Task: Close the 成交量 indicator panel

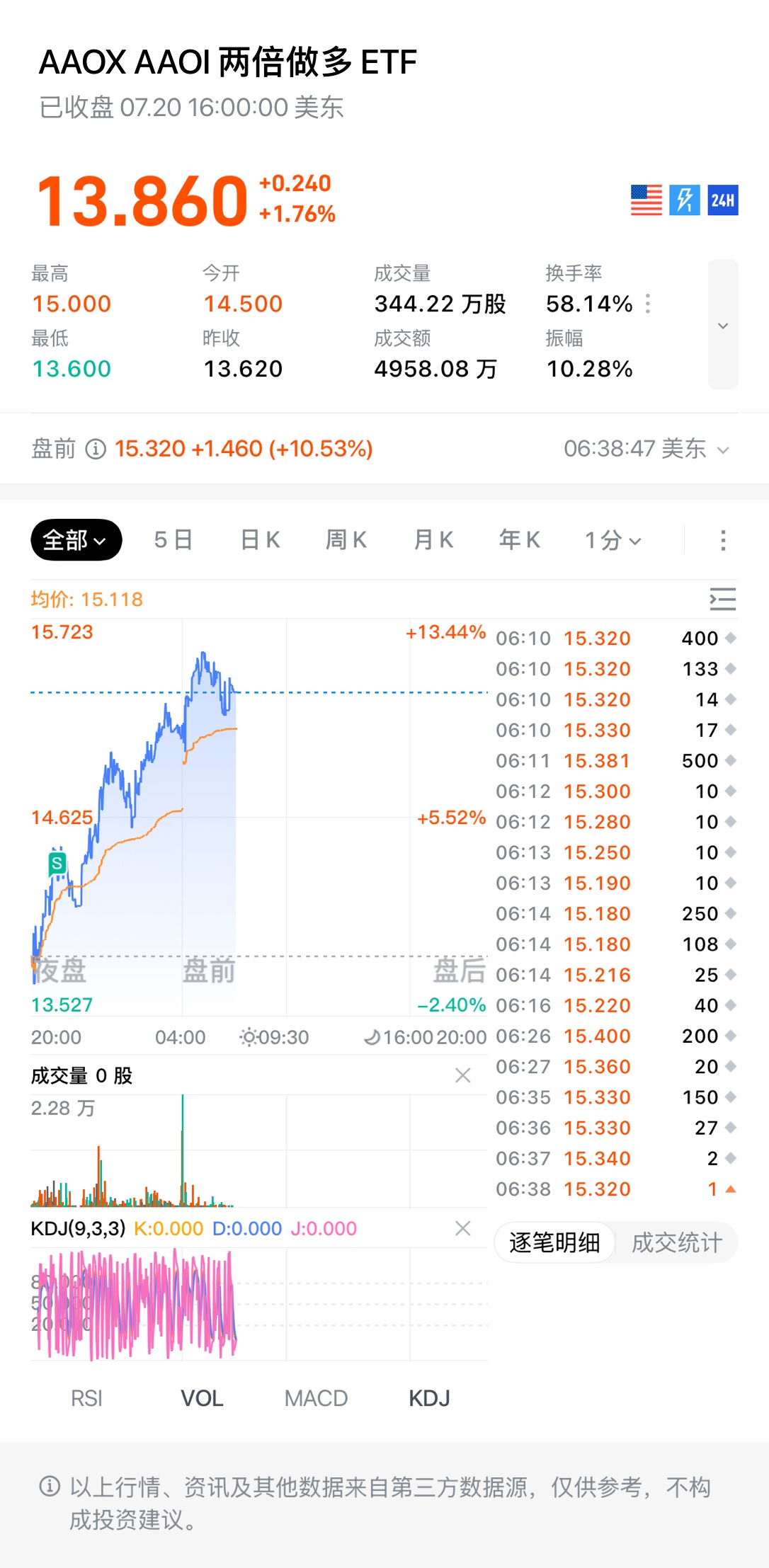Action: pos(463,1076)
